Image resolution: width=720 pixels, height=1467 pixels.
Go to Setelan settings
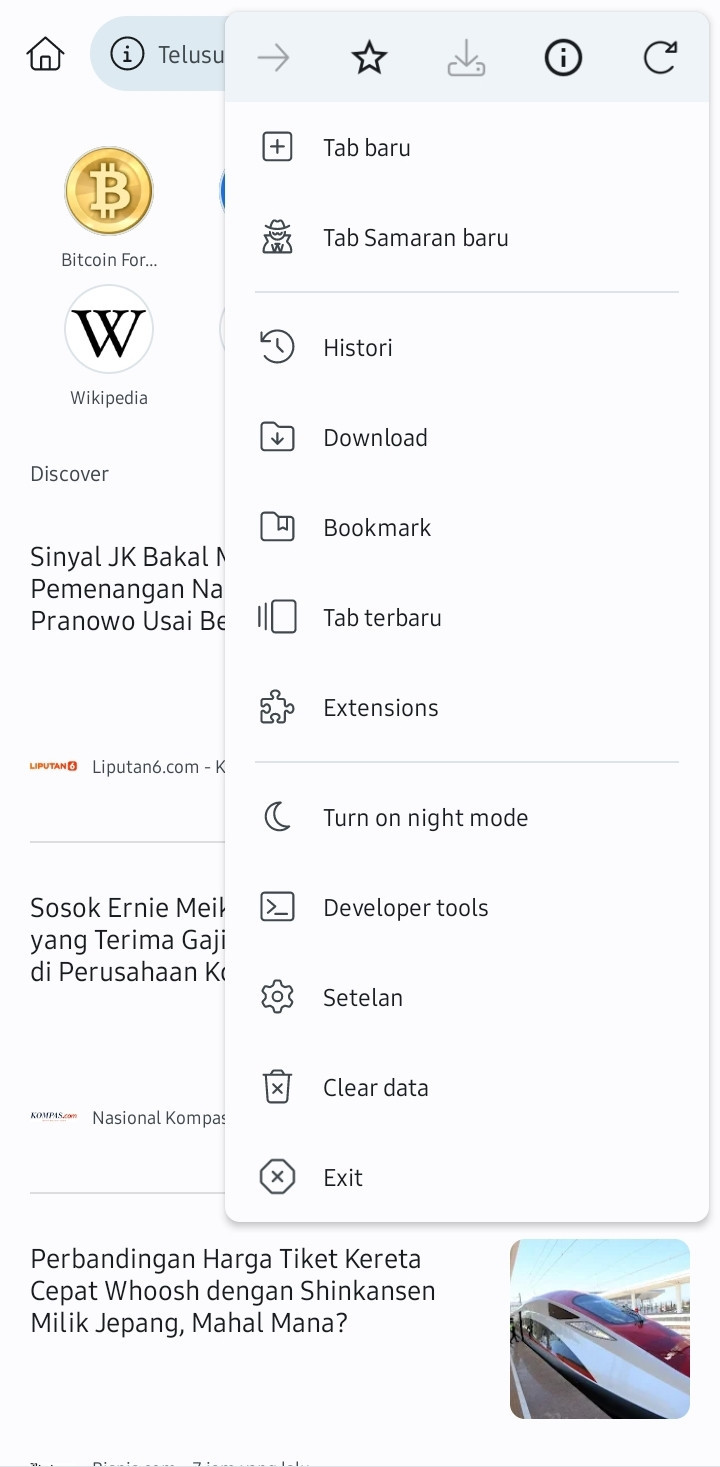(x=467, y=997)
